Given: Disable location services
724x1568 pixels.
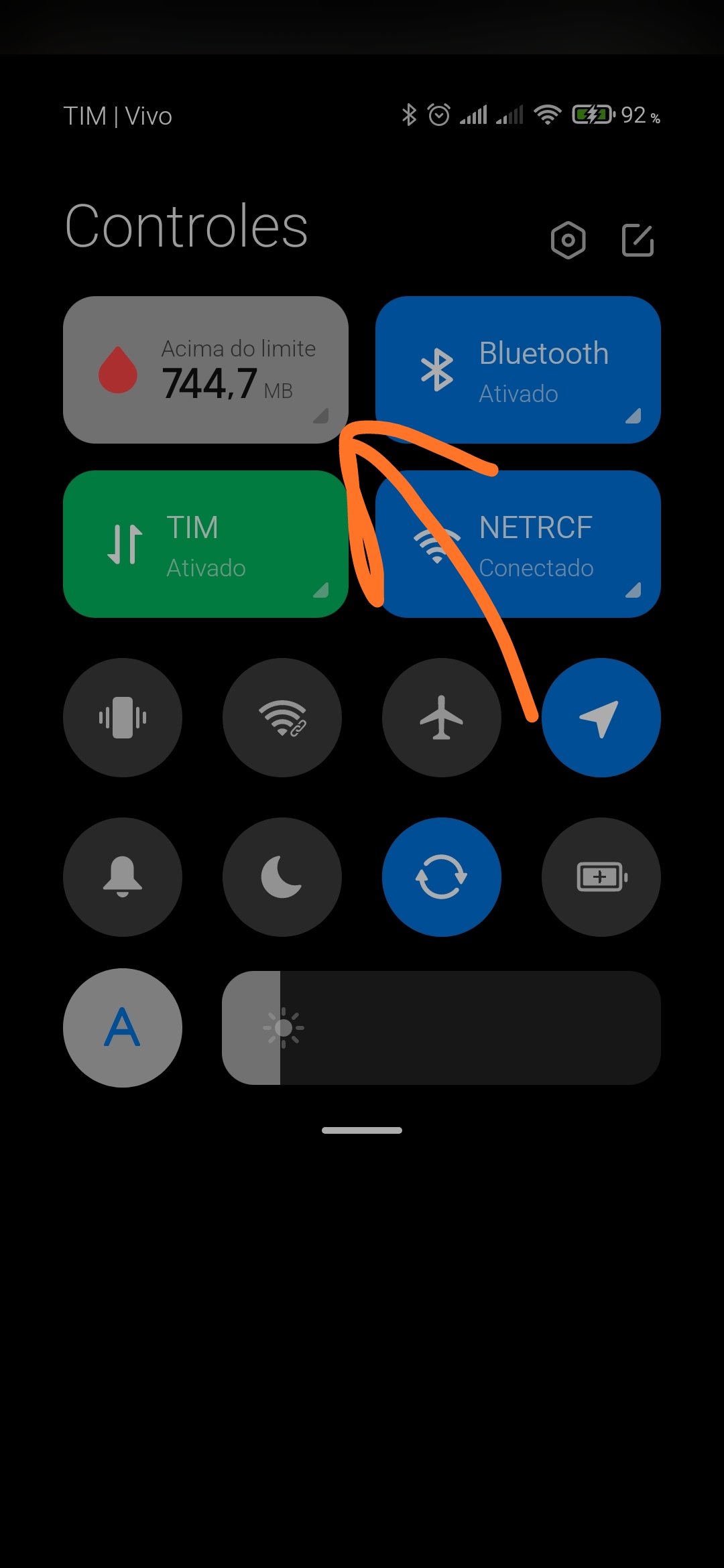Looking at the screenshot, I should pyautogui.click(x=601, y=718).
